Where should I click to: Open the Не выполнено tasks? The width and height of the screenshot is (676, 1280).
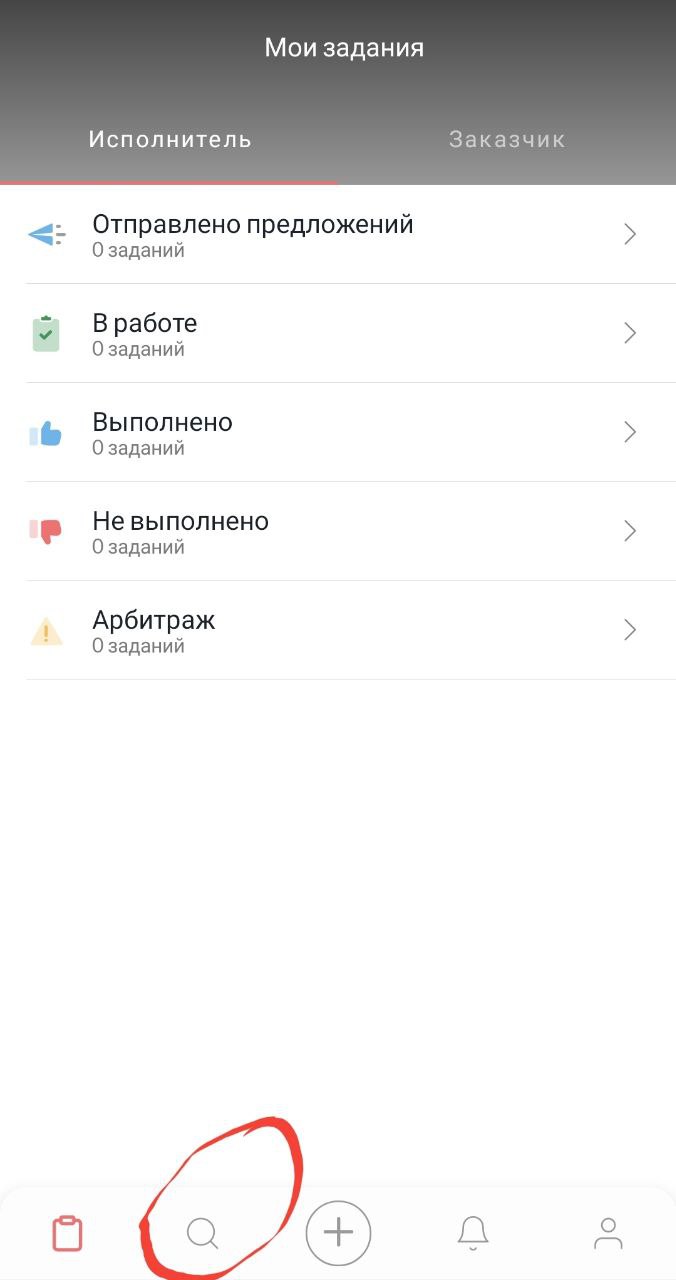click(337, 531)
